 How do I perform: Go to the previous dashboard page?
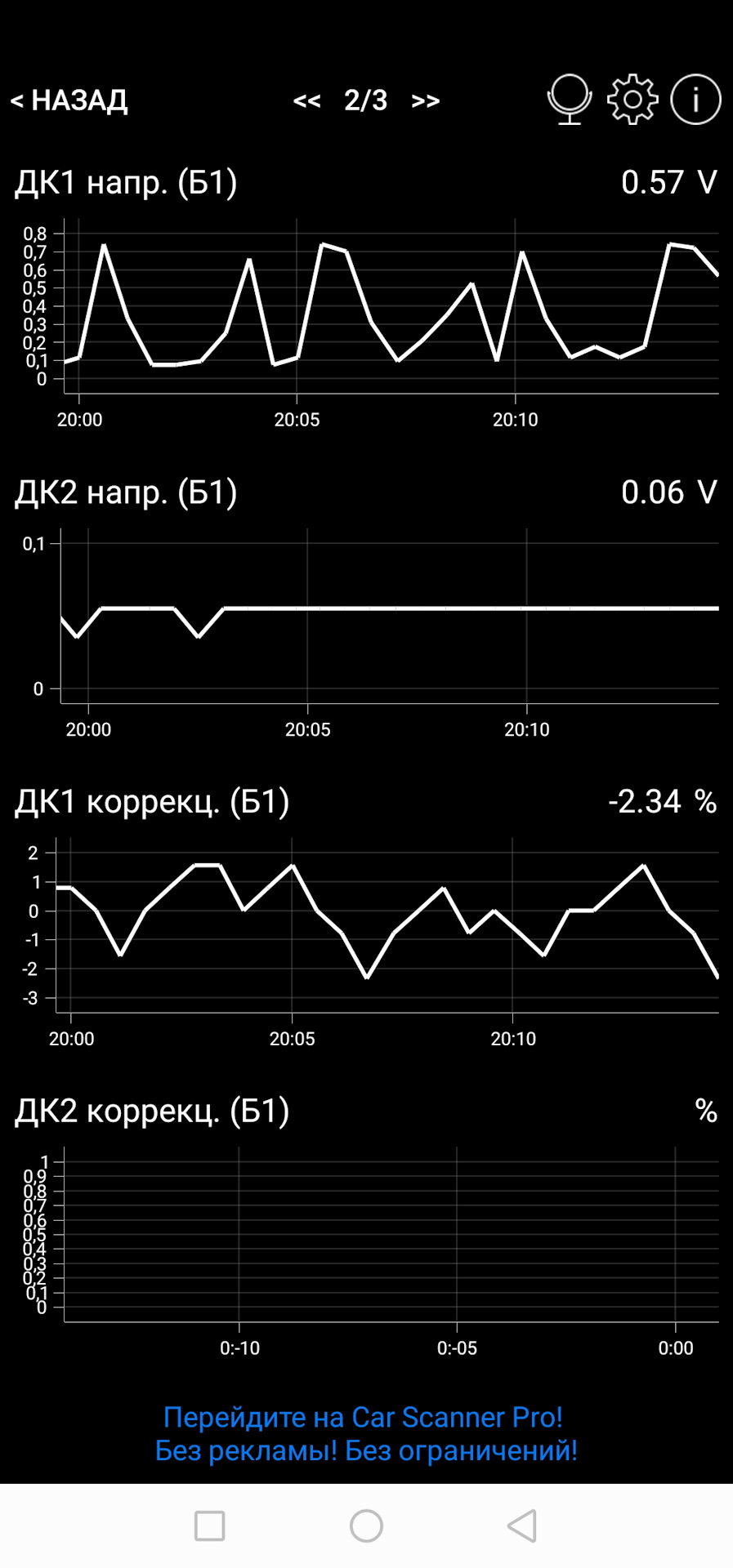pos(306,100)
